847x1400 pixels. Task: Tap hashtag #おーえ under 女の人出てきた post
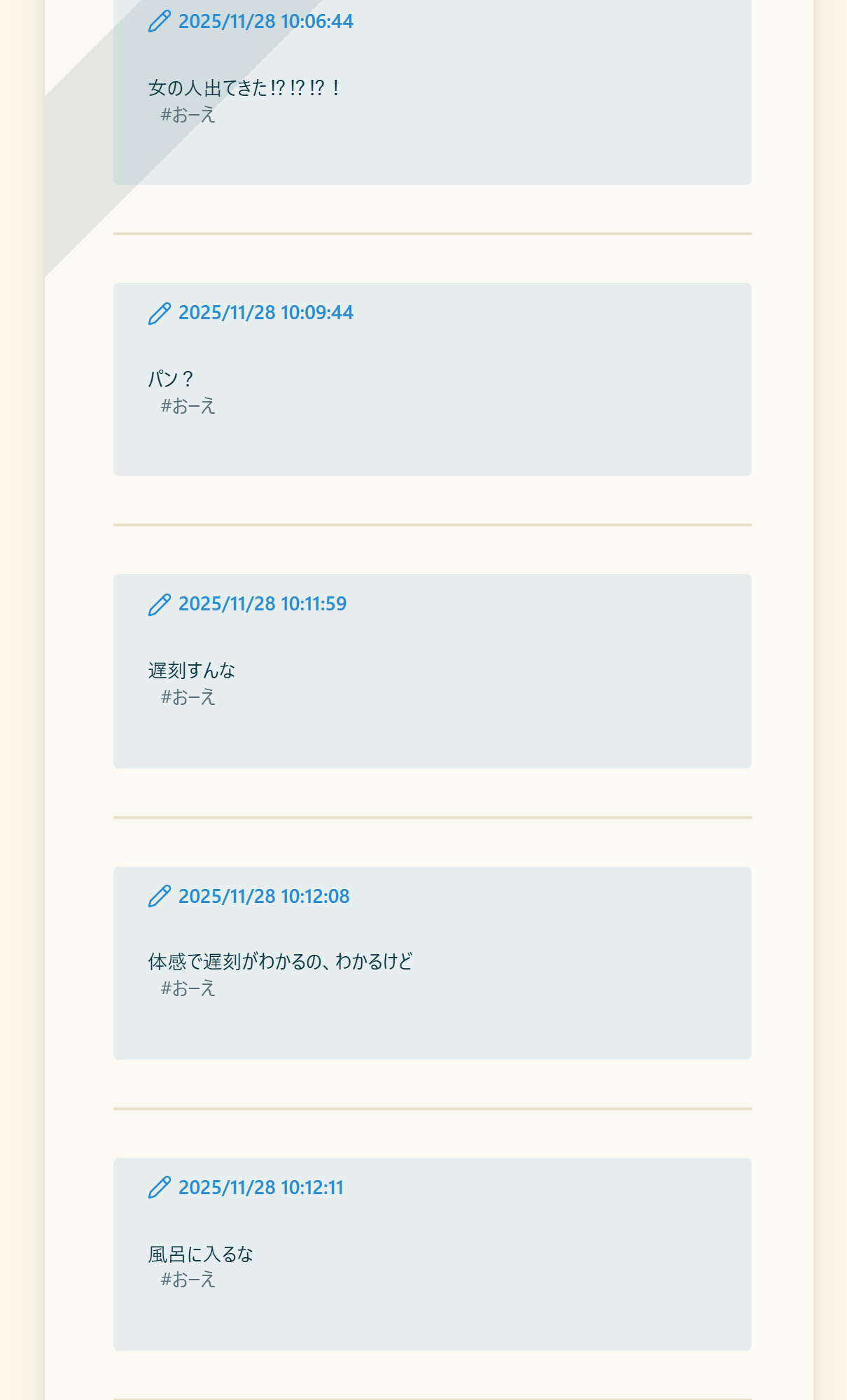(x=188, y=115)
